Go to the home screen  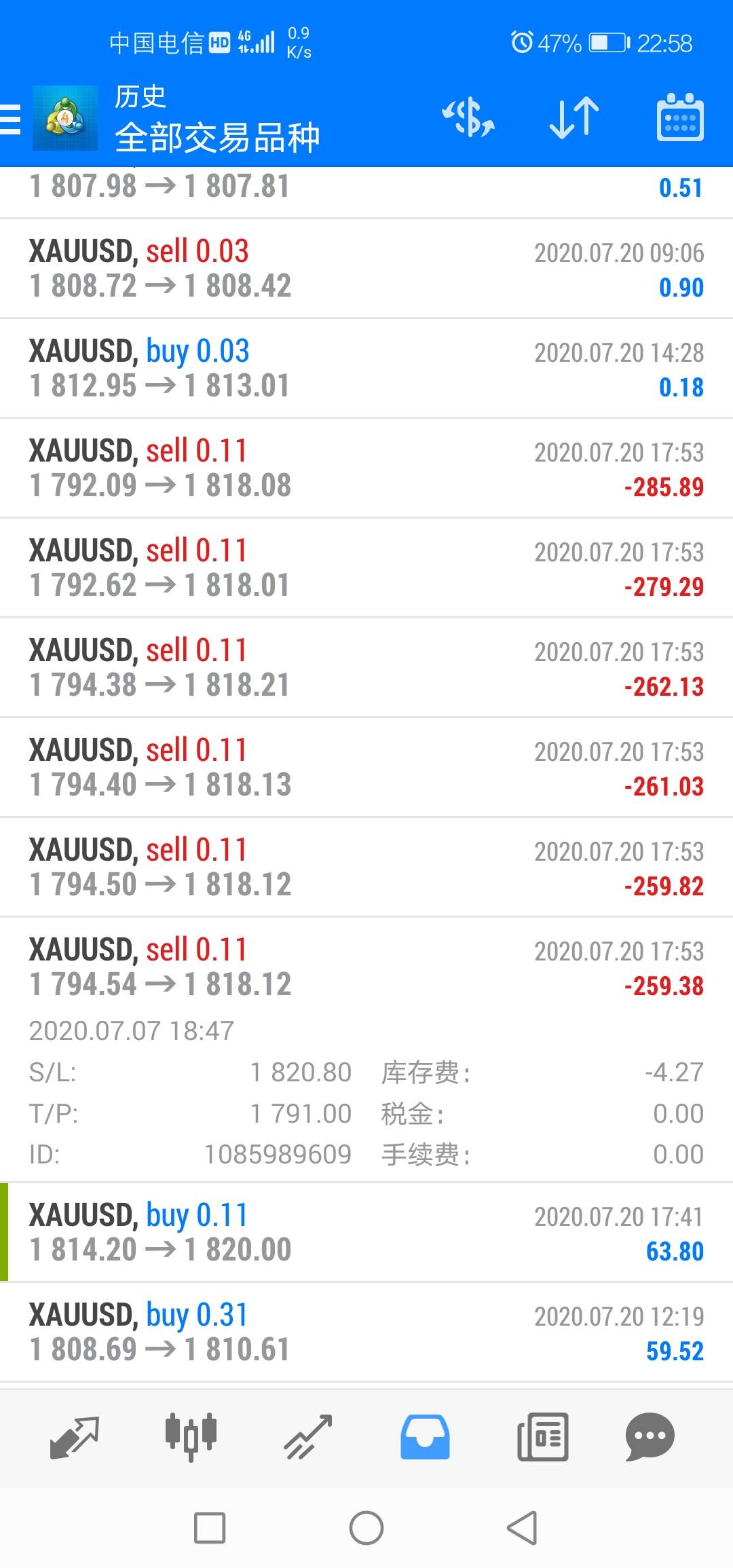366,1528
